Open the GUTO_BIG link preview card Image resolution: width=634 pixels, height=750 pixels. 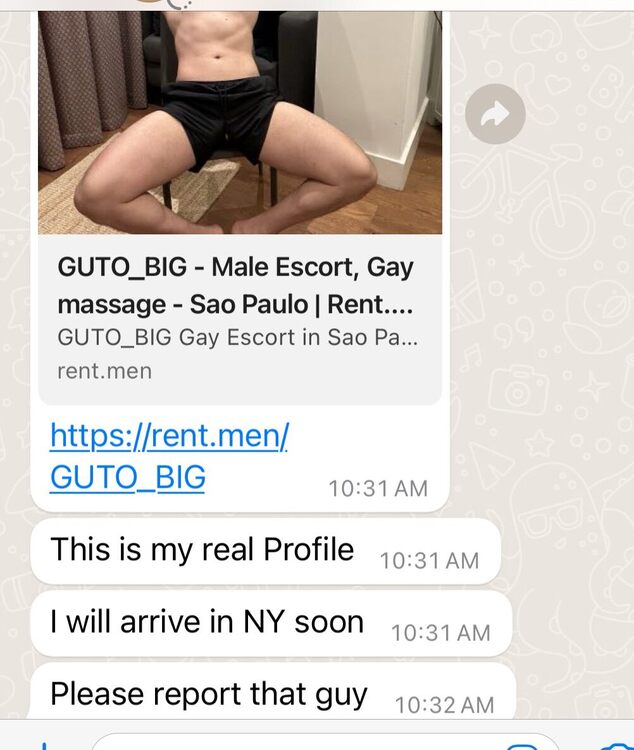(239, 318)
